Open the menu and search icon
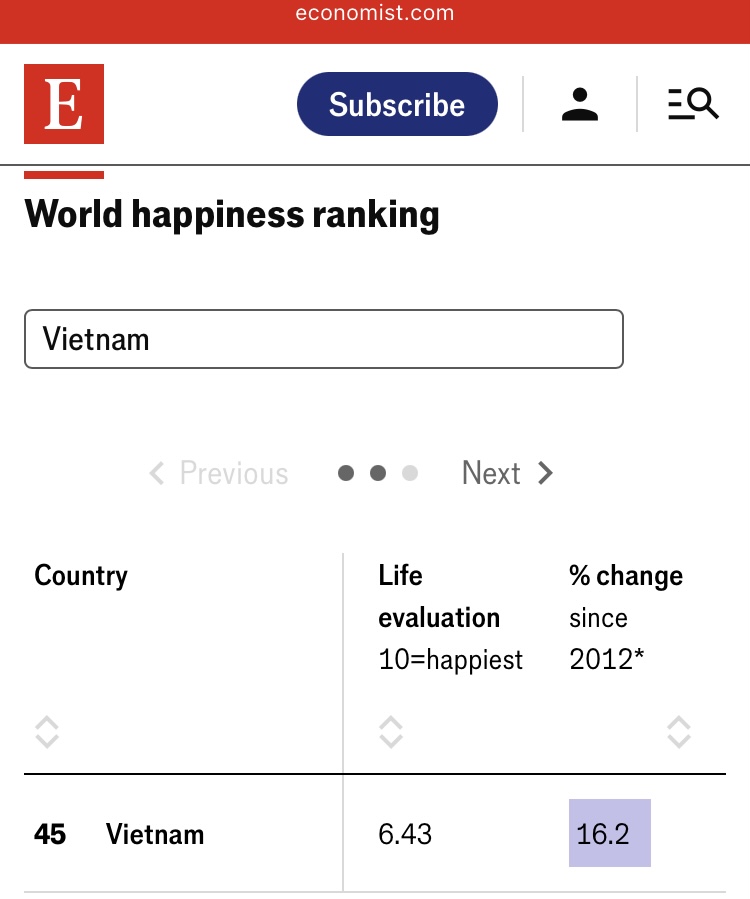The height and width of the screenshot is (899, 750). tap(693, 104)
